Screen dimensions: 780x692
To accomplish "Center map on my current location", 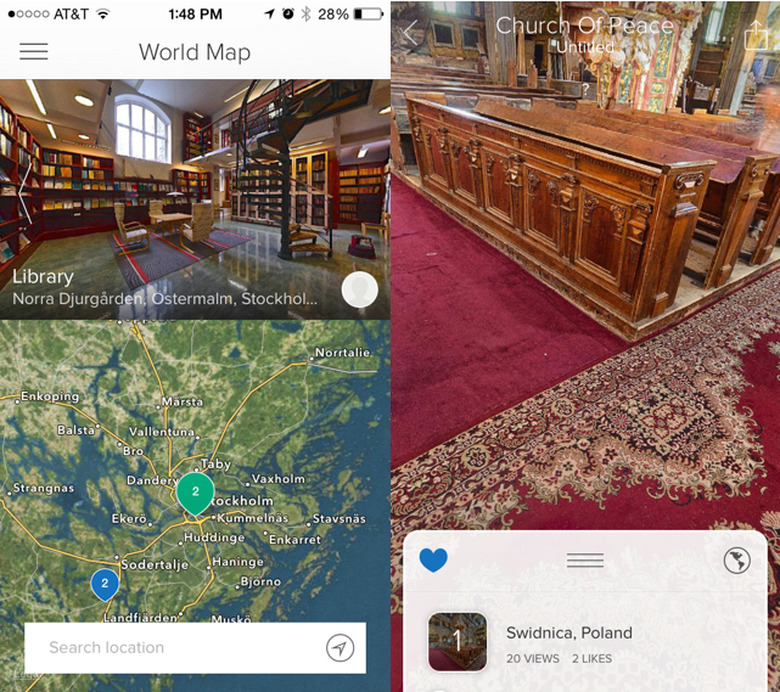I will (340, 648).
